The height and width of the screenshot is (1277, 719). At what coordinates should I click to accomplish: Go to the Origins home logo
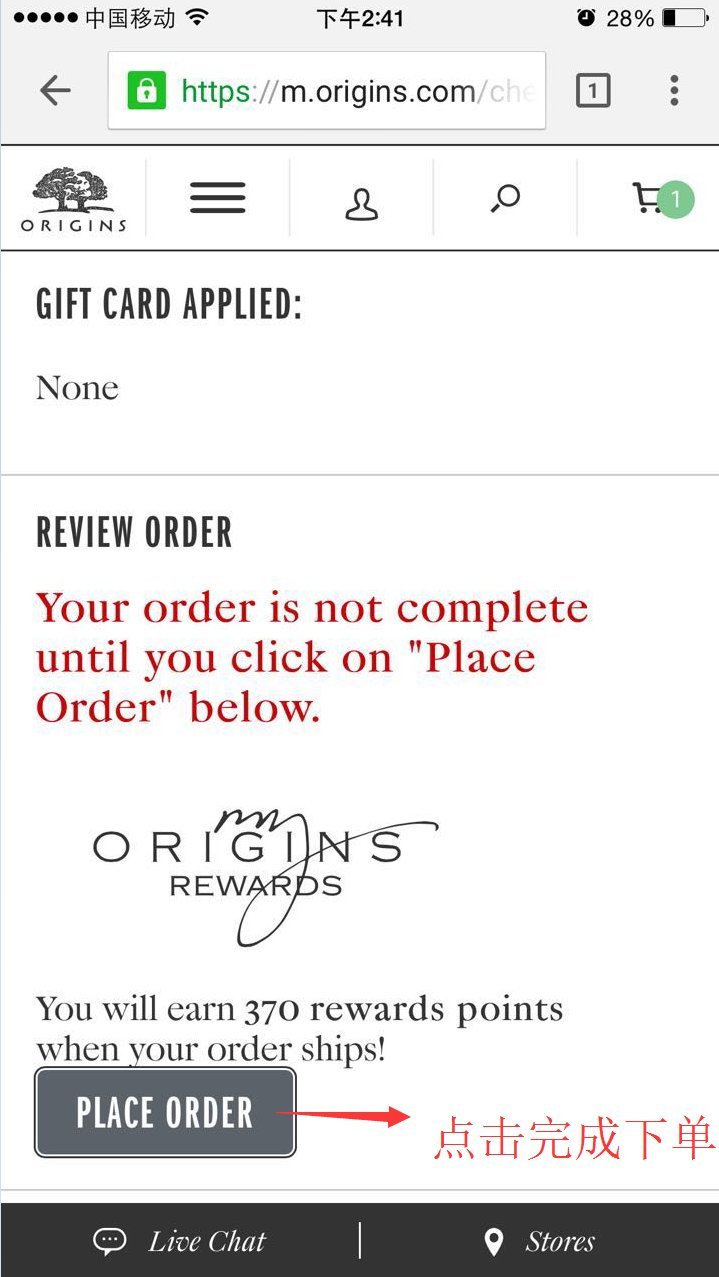(x=73, y=198)
